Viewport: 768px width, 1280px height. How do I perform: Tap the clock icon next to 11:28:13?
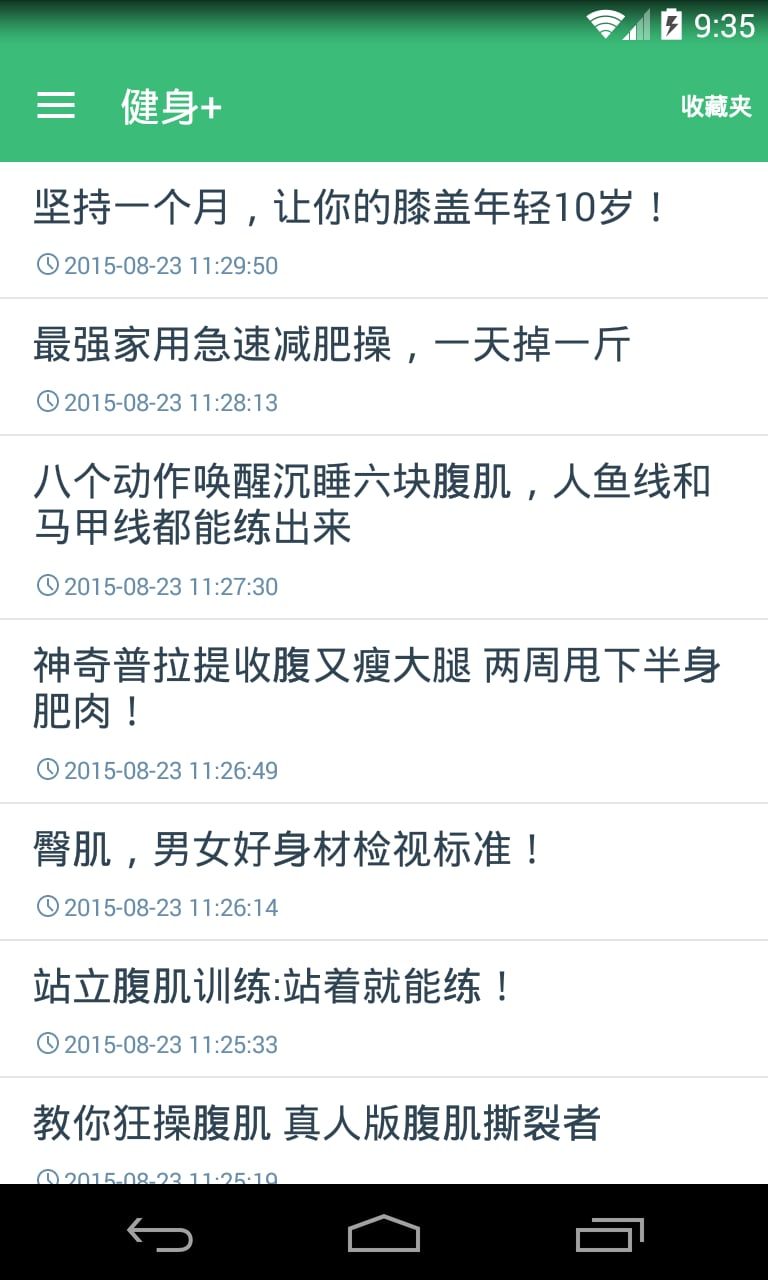point(47,402)
